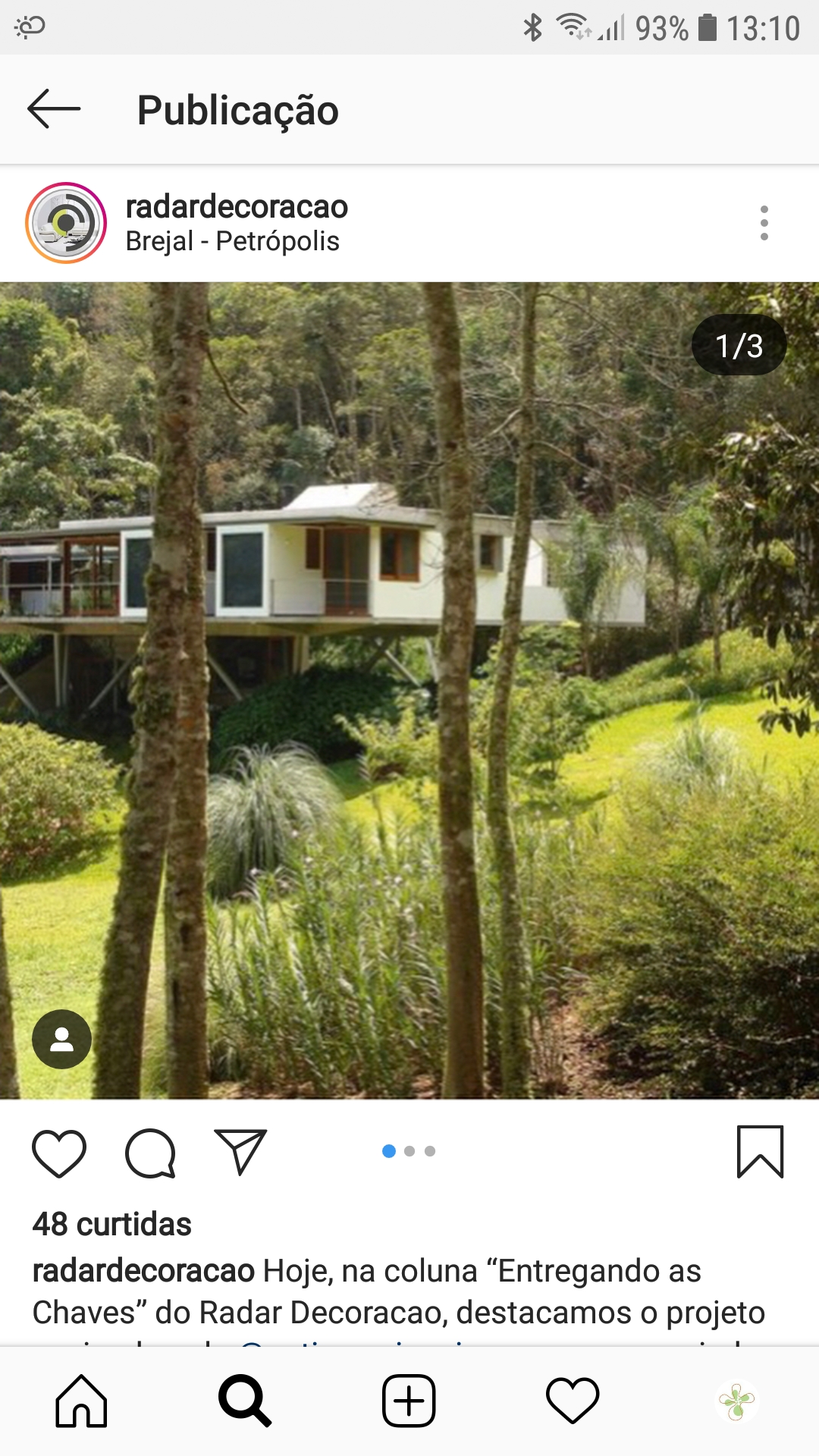Like this post with the heart
819x1456 pixels.
coord(59,1153)
